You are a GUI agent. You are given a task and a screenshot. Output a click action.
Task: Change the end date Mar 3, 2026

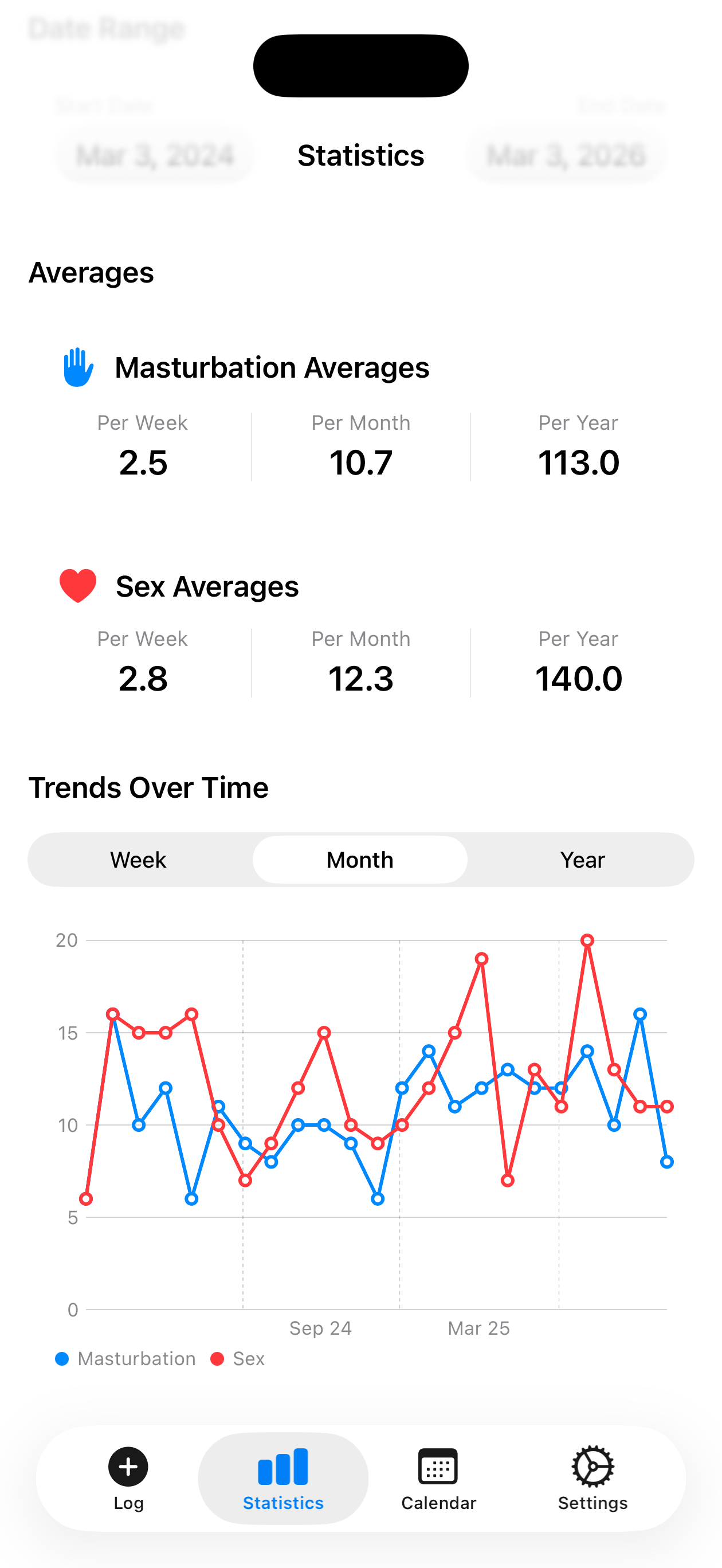(566, 155)
